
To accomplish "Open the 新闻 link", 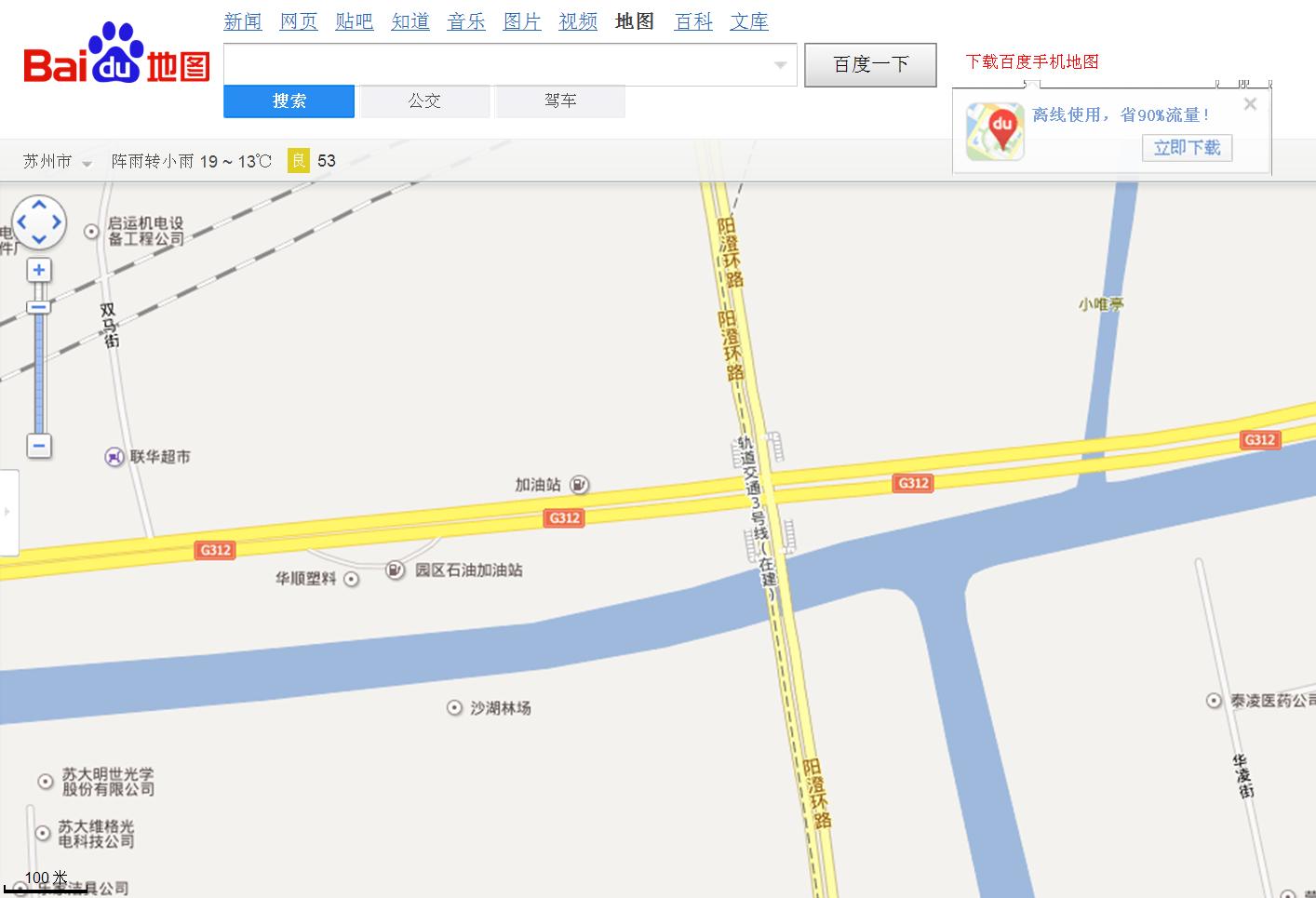I will click(243, 21).
